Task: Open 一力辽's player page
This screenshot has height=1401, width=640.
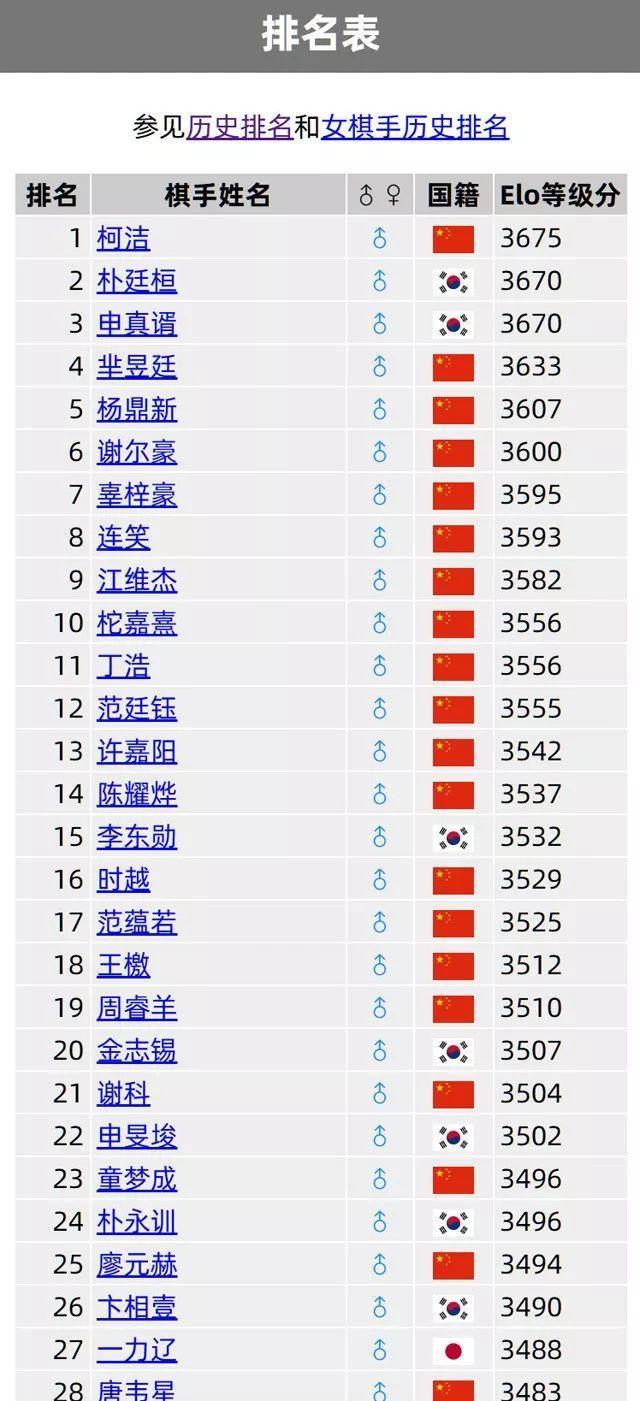Action: (137, 1350)
